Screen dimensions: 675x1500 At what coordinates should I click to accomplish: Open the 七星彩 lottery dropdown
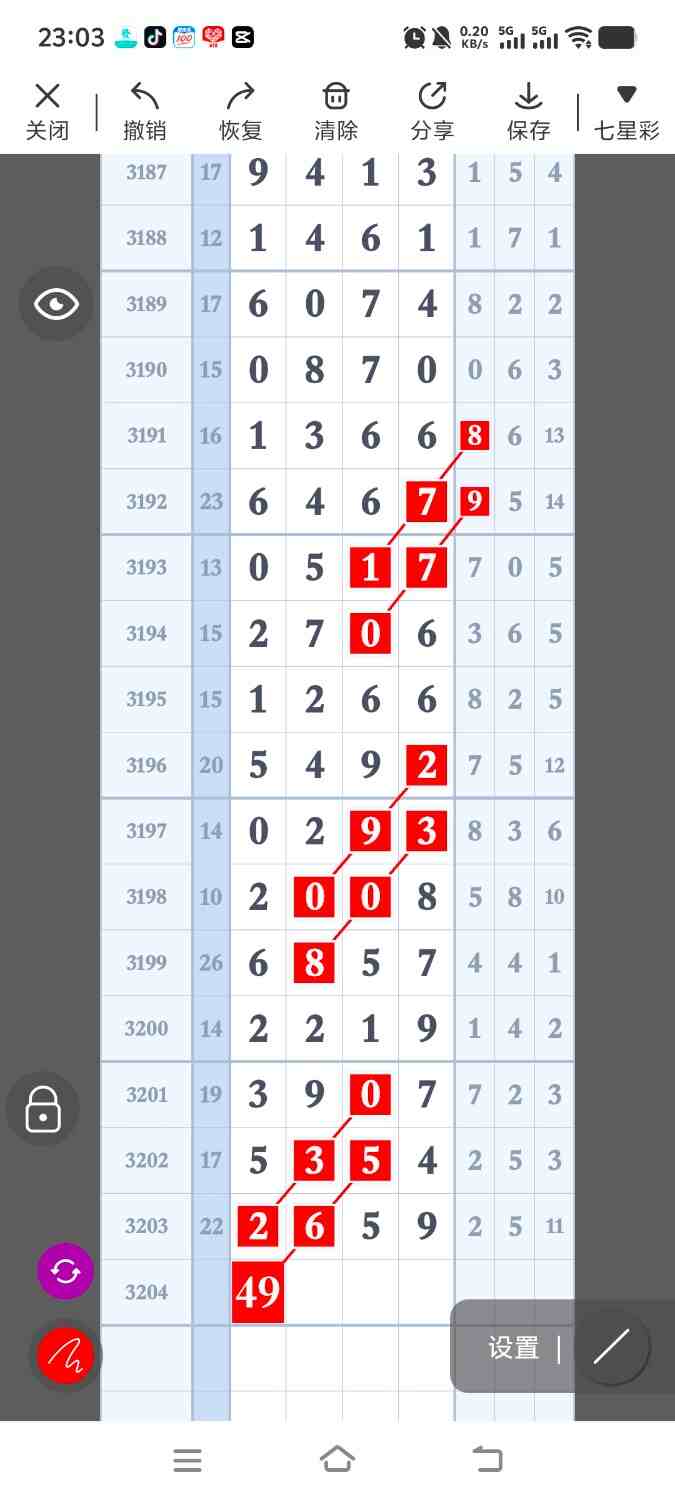626,111
